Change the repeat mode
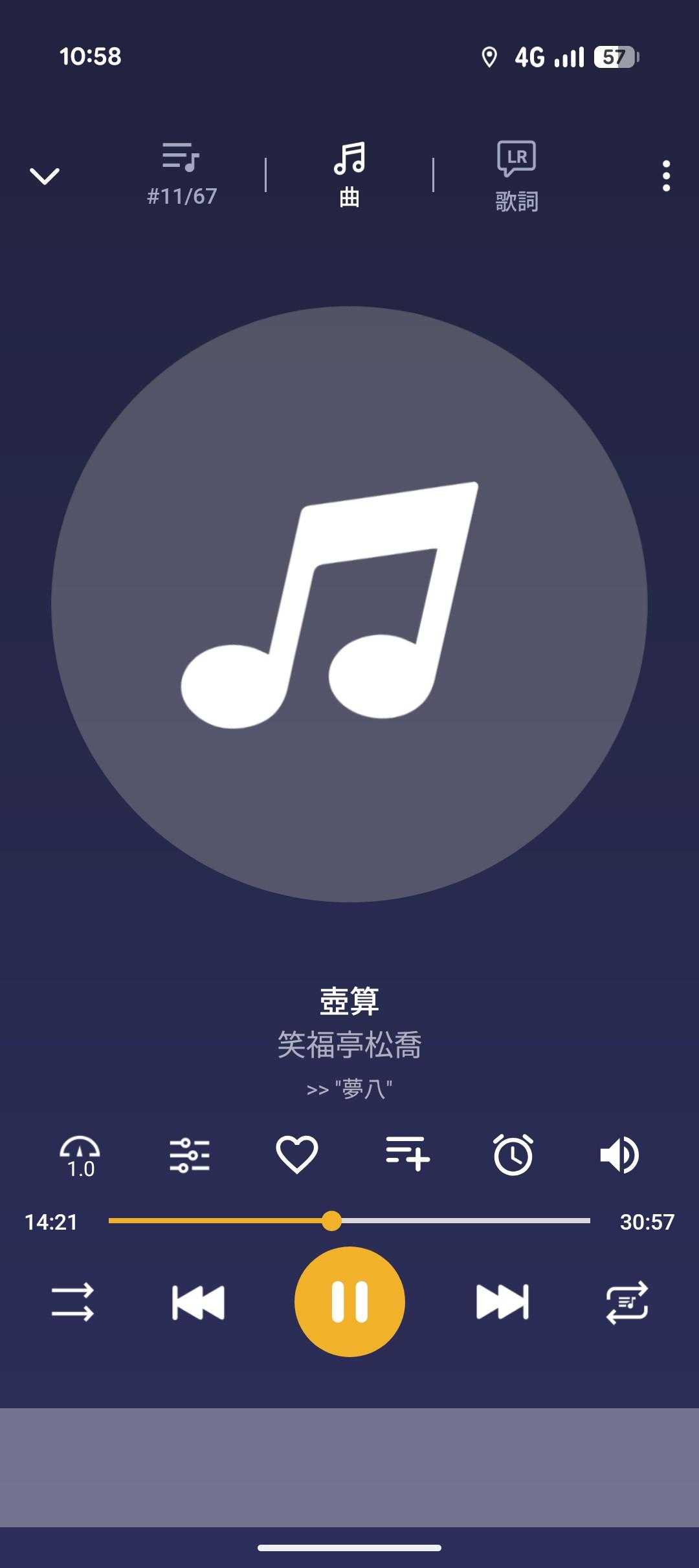699x1568 pixels. (x=627, y=1302)
